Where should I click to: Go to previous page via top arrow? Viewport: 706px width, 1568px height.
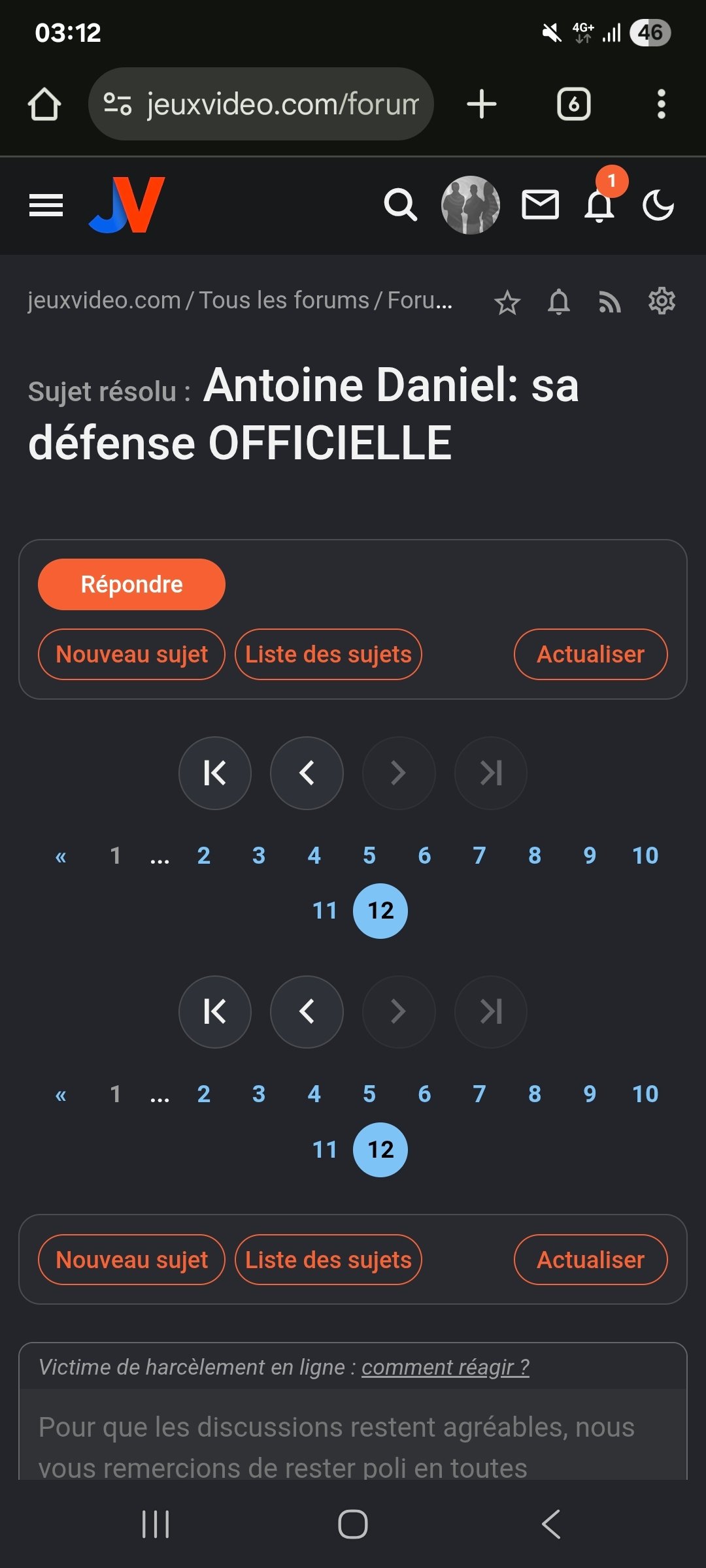307,773
